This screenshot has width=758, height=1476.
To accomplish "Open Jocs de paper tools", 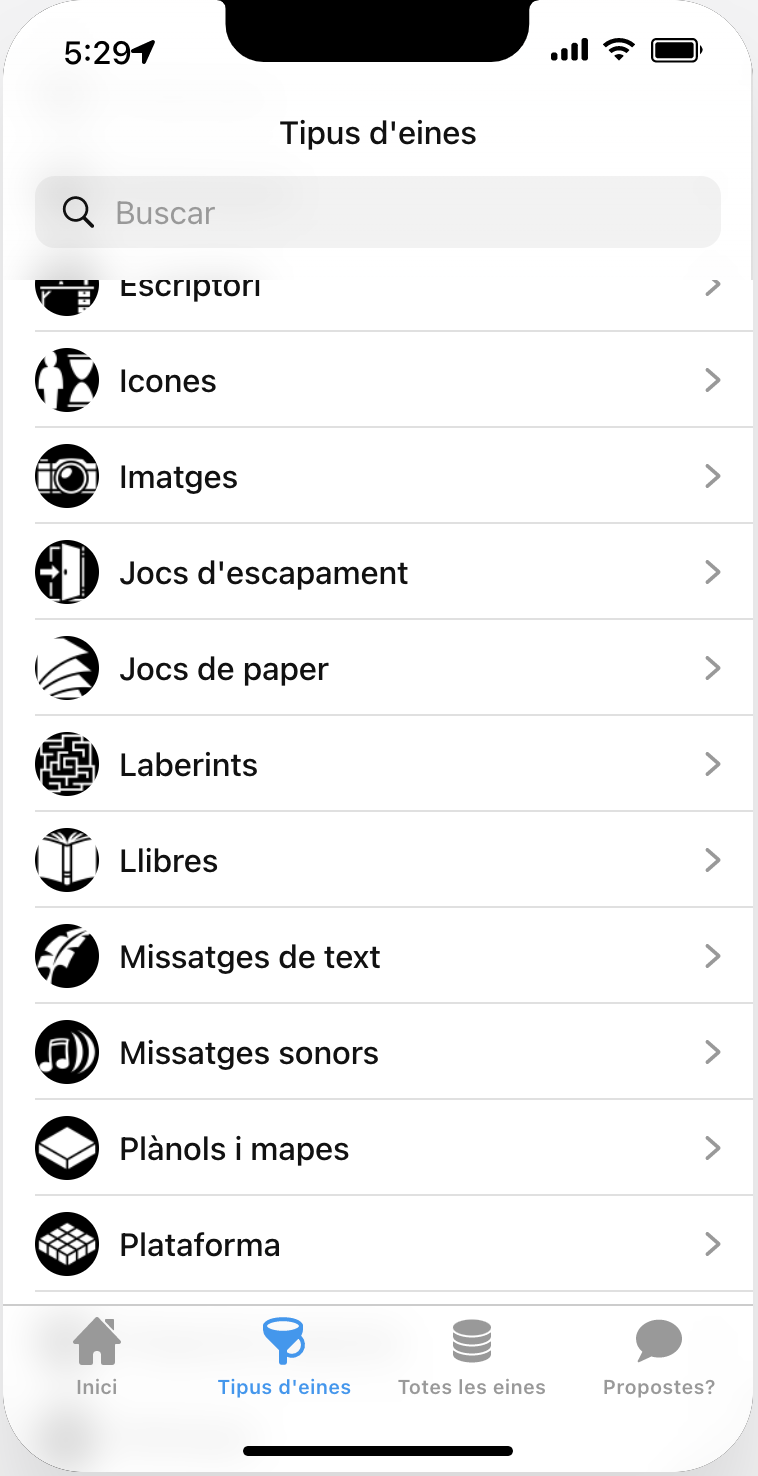I will tap(378, 669).
